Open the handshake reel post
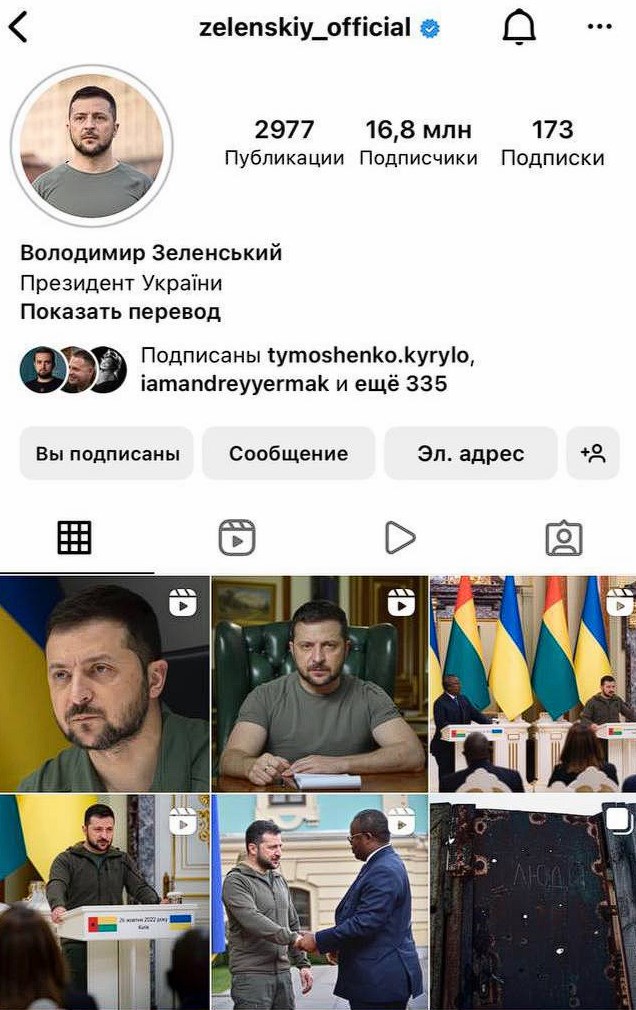Screen dimensions: 636x1010 (x=319, y=902)
